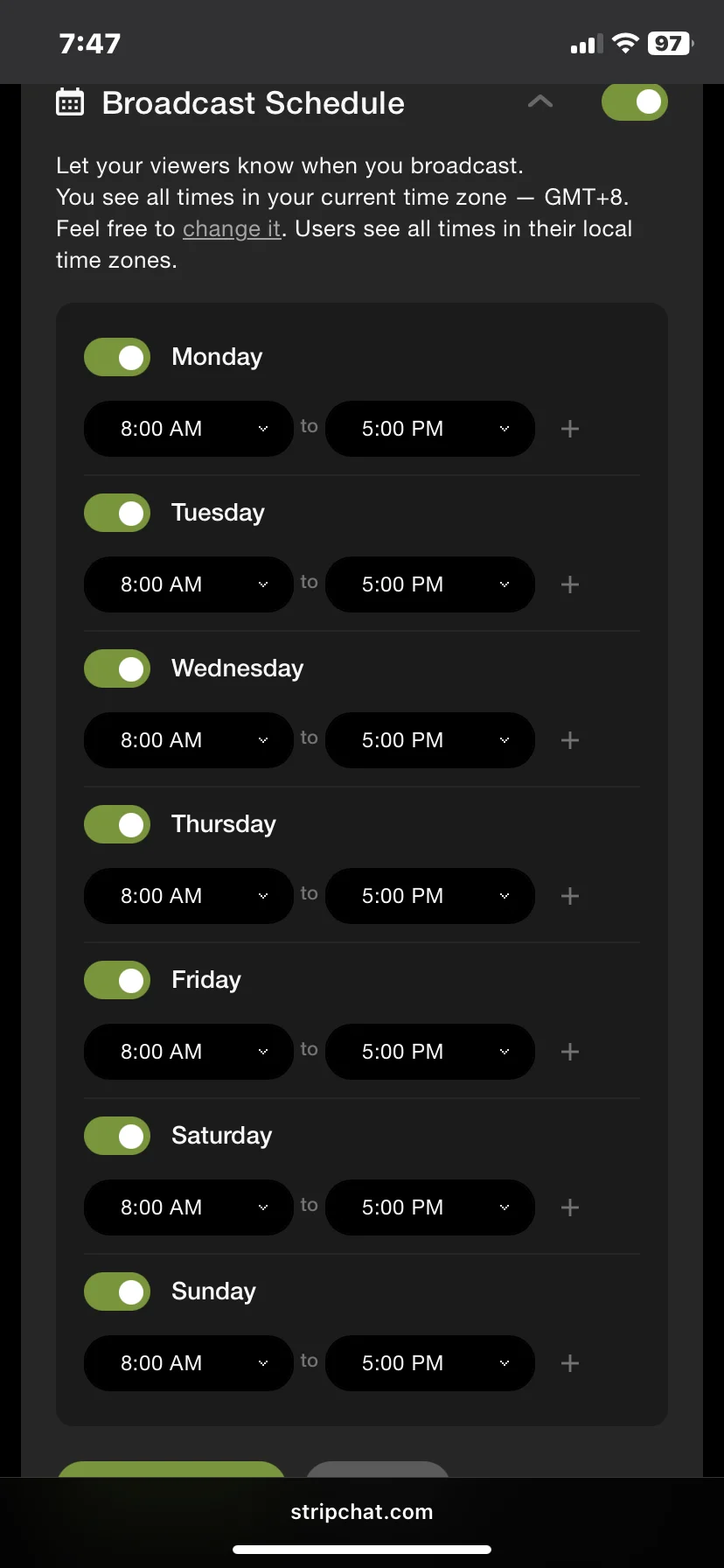Viewport: 724px width, 1568px height.
Task: Open the 'change it' time zone link
Action: 232,229
